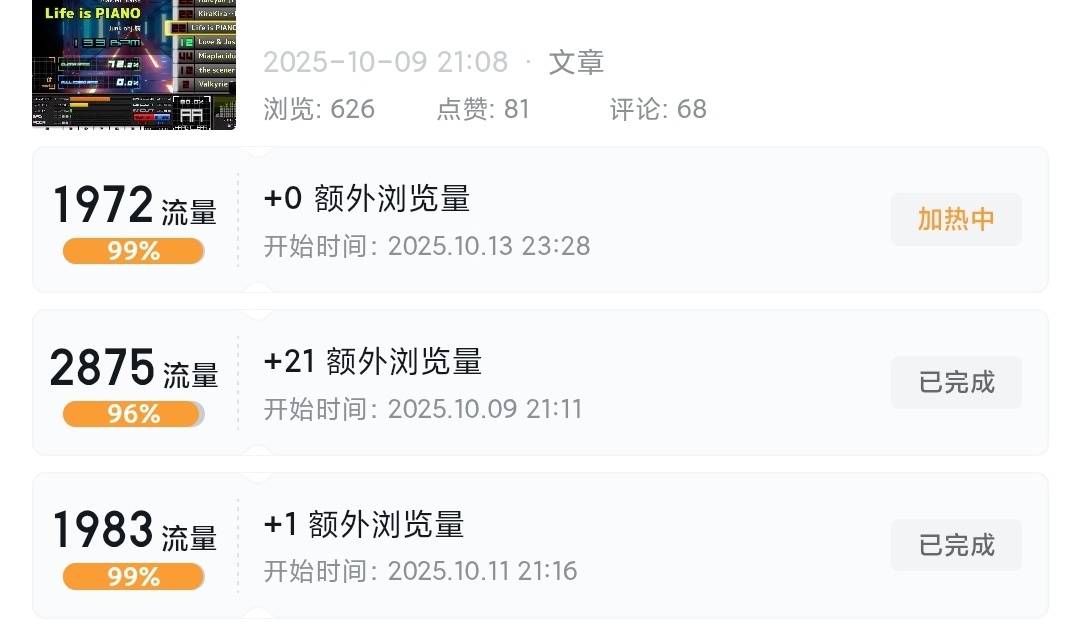Tap the 加热中 status button
This screenshot has width=1080, height=629.
(x=956, y=219)
